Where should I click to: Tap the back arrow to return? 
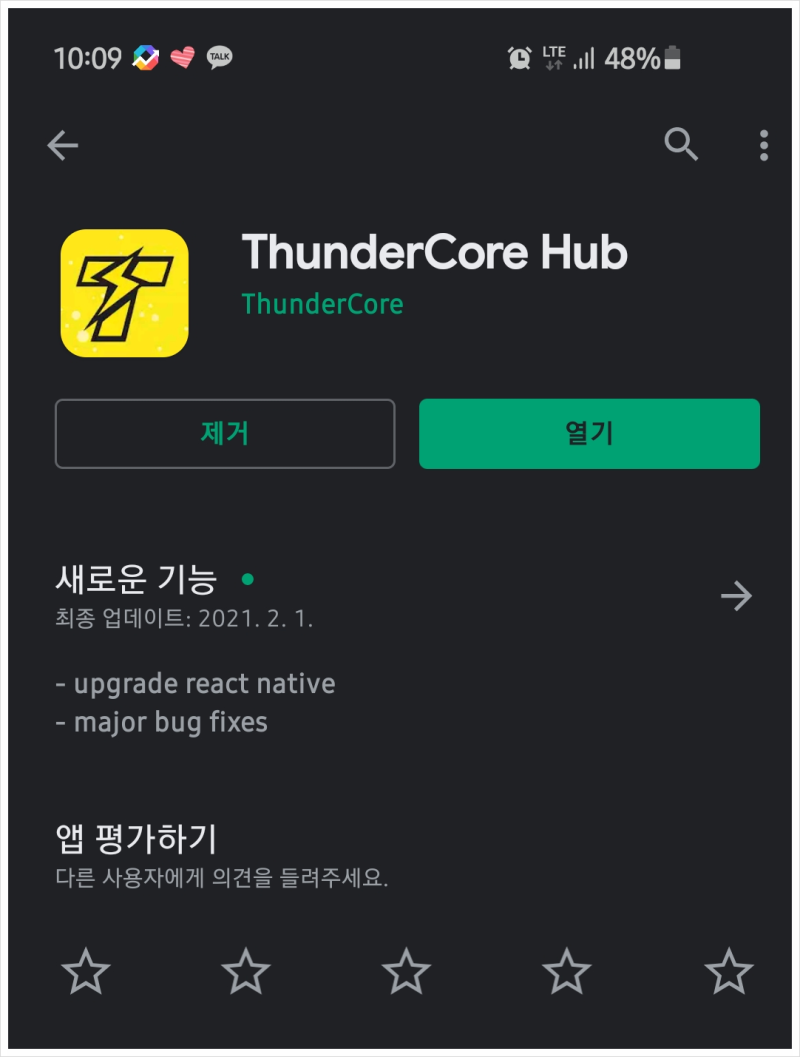(63, 145)
